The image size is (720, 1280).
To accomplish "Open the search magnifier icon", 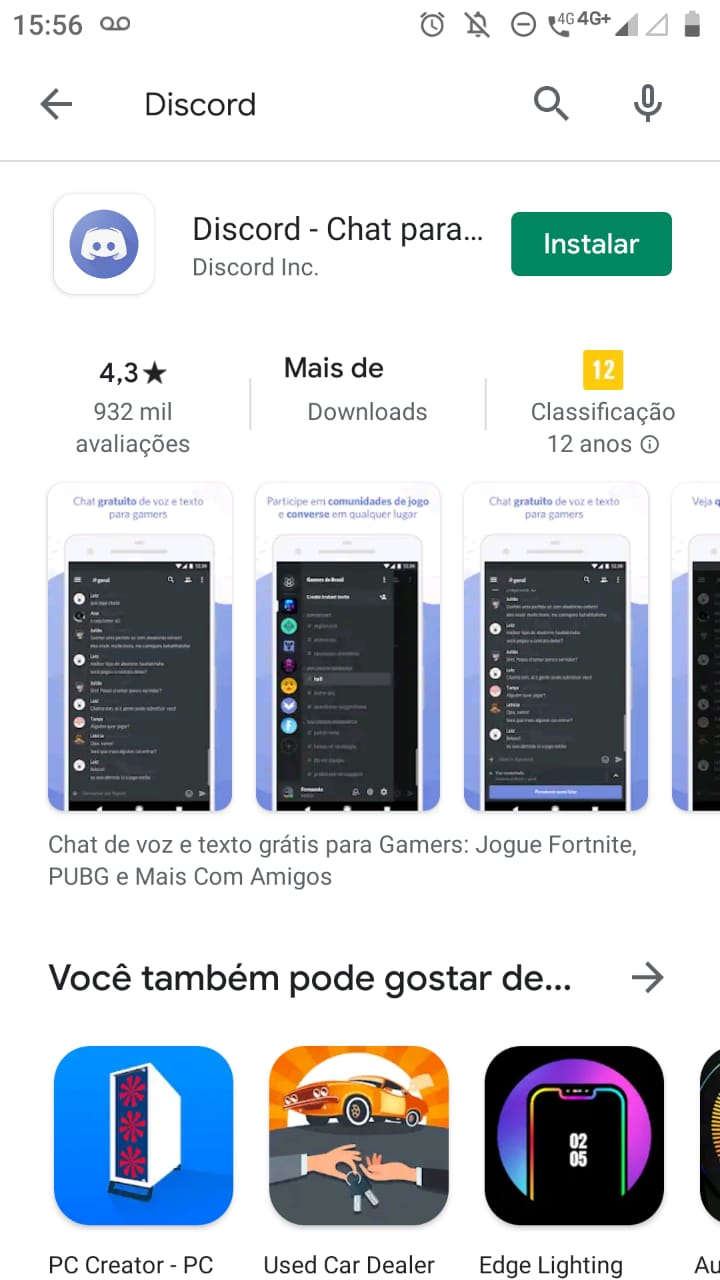I will point(550,103).
